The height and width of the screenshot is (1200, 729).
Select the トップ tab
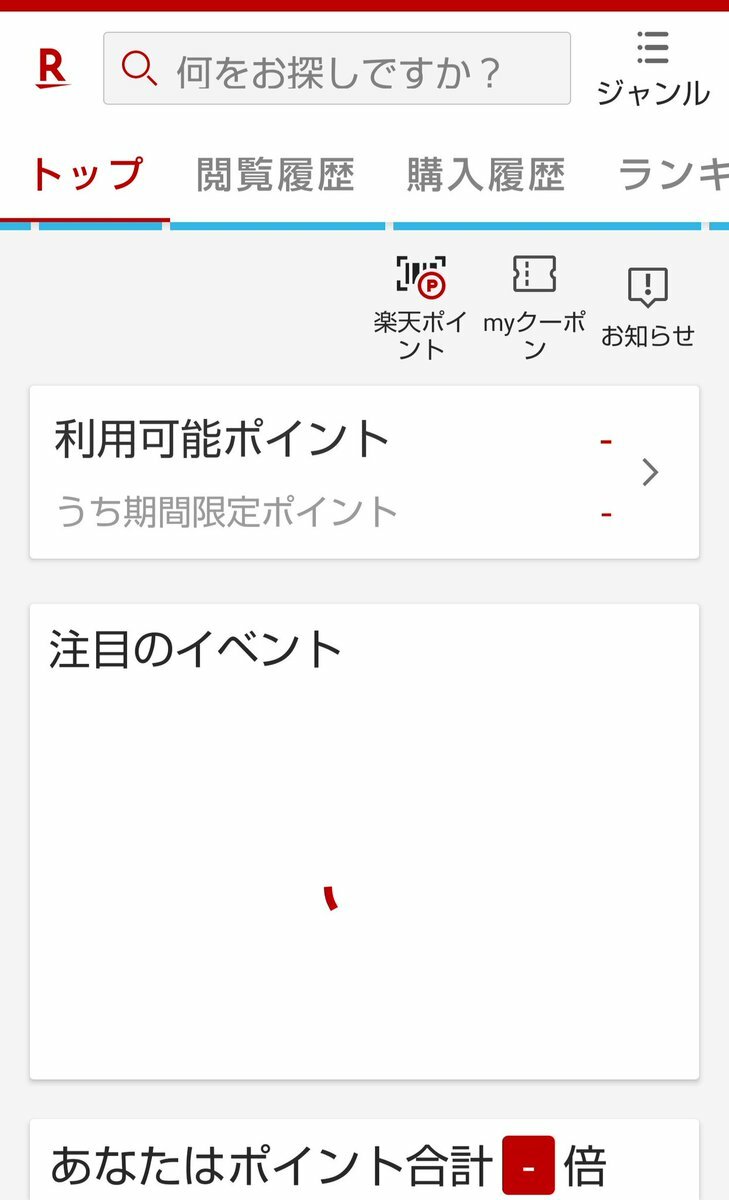(x=86, y=175)
